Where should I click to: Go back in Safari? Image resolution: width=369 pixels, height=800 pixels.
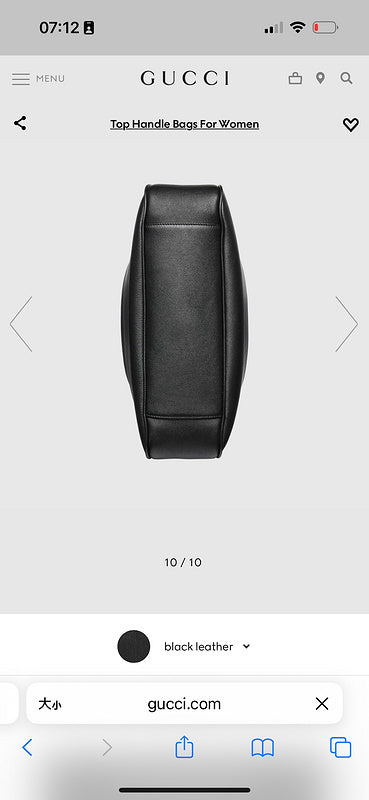pos(28,748)
